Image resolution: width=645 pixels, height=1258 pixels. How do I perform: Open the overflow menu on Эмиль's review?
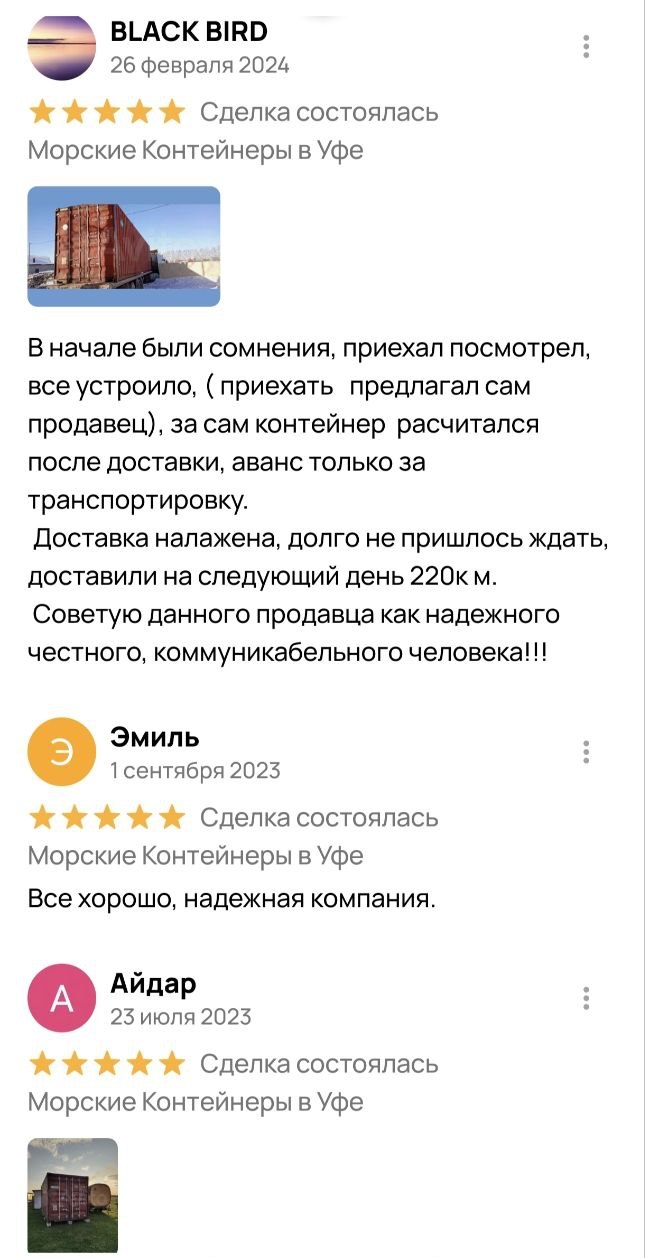(586, 752)
